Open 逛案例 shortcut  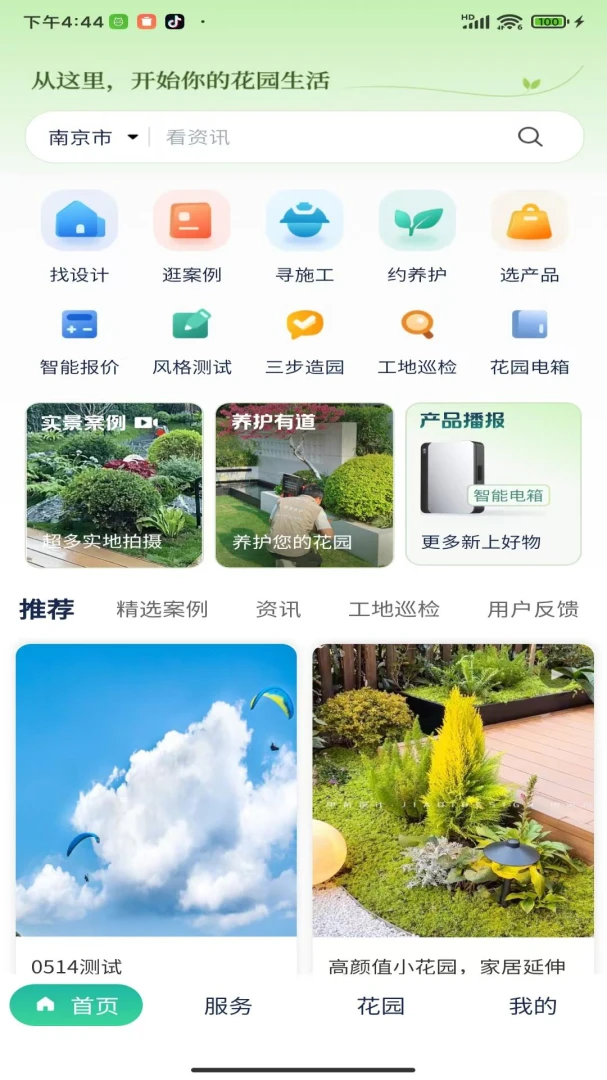click(x=192, y=238)
